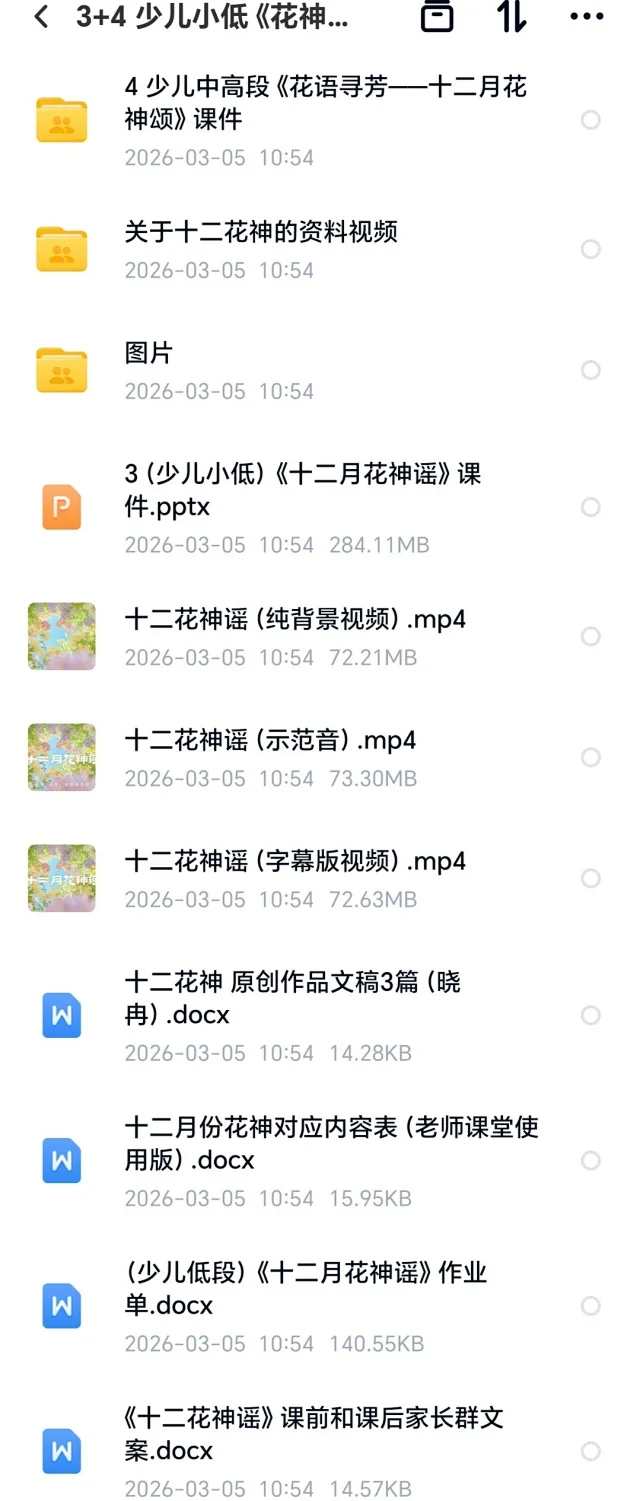Tick the circle for 课件.pptx
The image size is (640, 1501).
pyautogui.click(x=591, y=507)
